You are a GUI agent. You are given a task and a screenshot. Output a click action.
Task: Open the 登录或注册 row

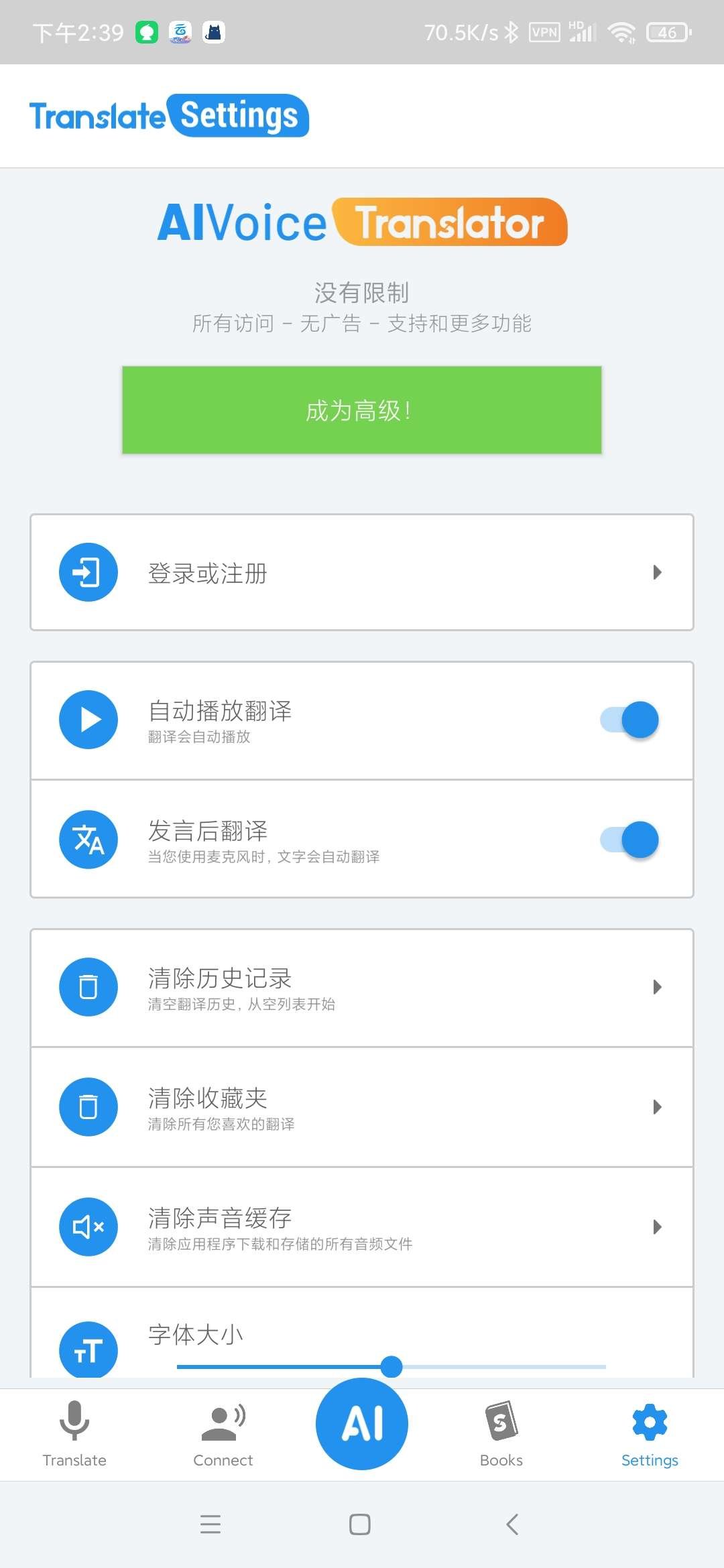pos(361,572)
